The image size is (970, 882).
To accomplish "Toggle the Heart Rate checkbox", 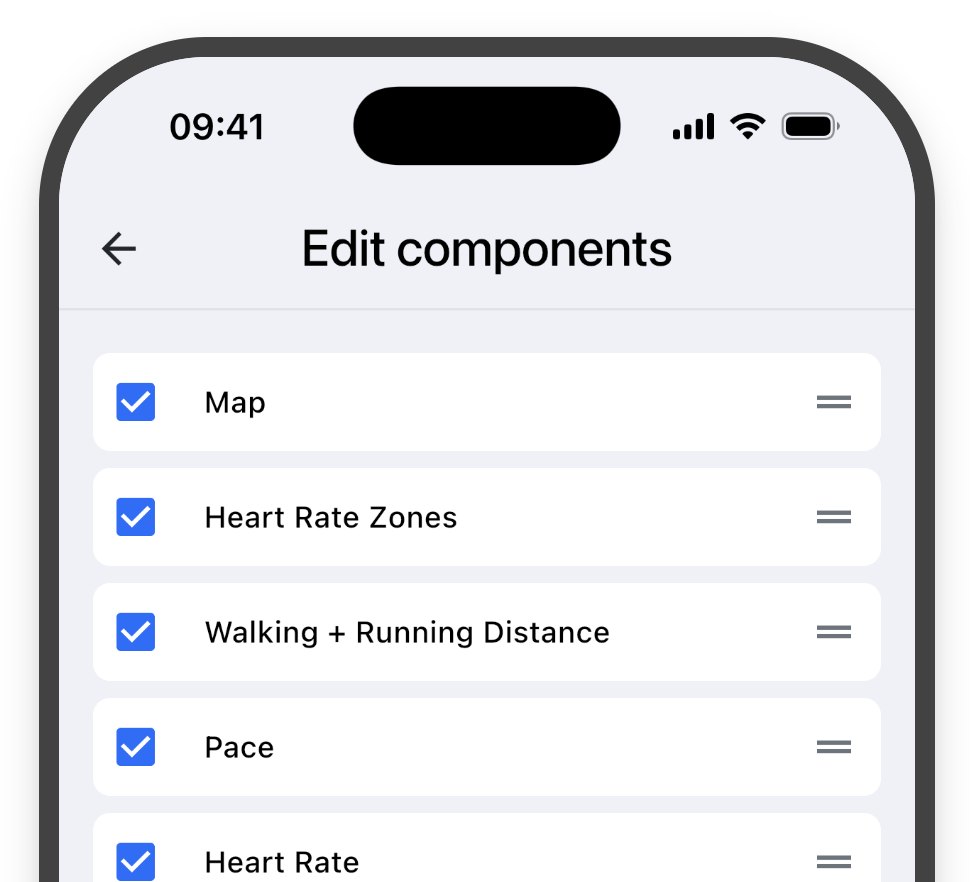I will (x=136, y=861).
